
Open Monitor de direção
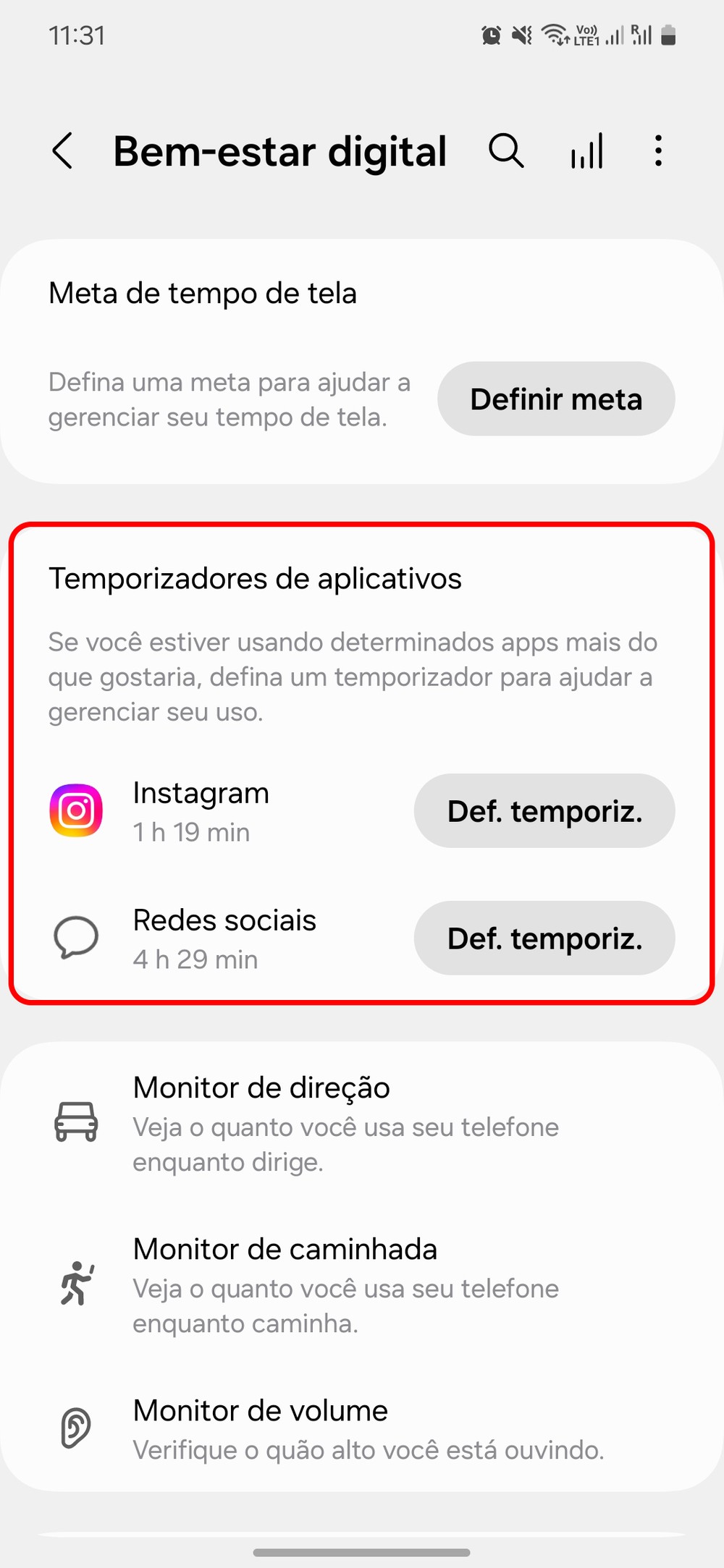point(346,1122)
